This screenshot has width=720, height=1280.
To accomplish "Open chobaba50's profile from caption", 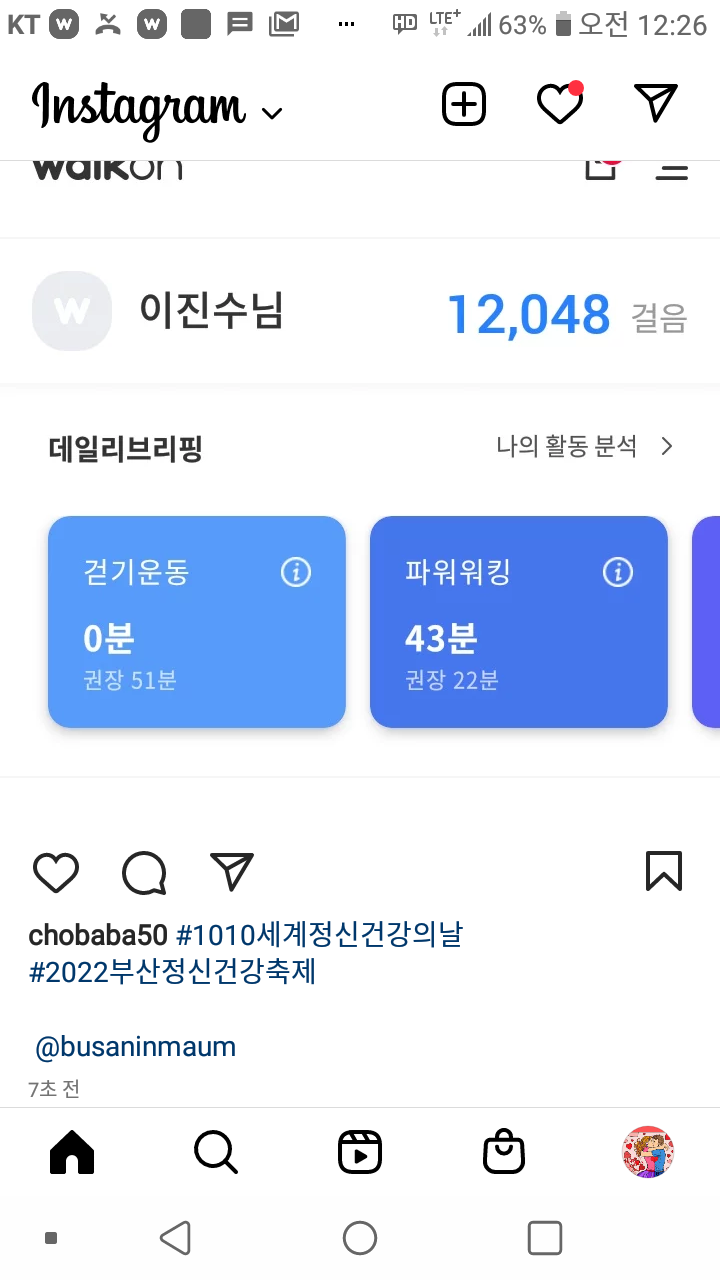I will tap(97, 936).
